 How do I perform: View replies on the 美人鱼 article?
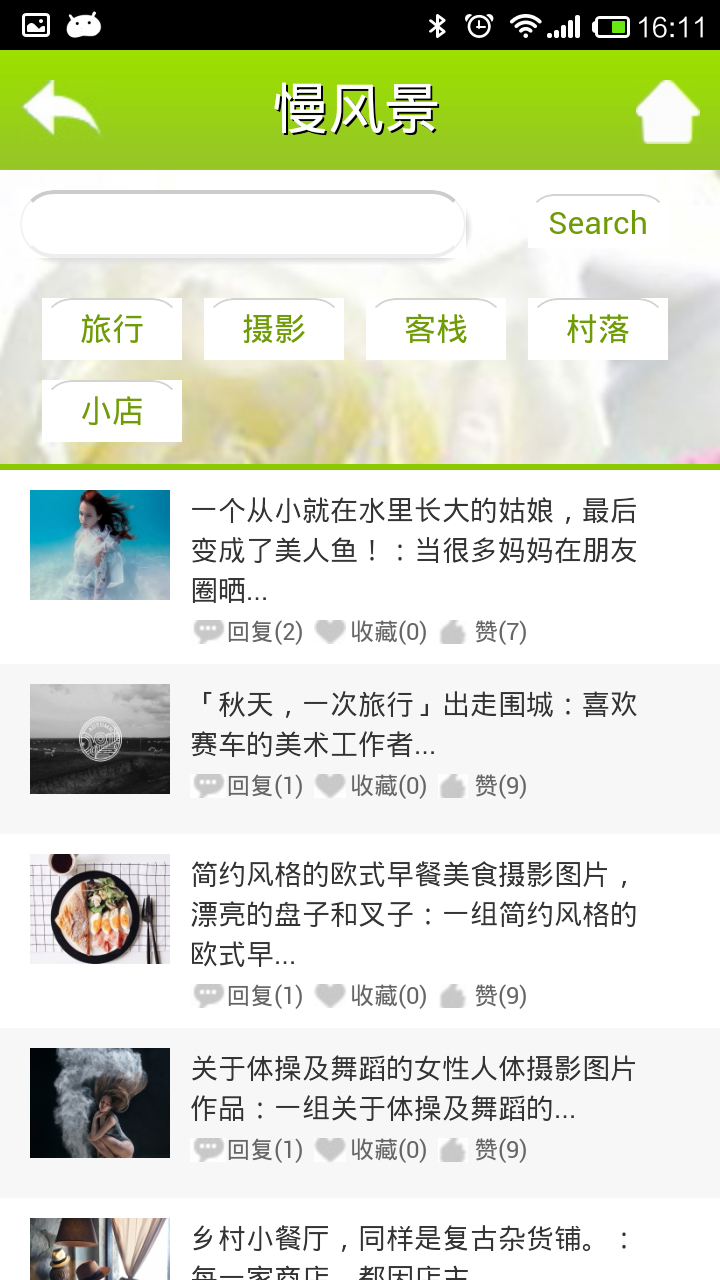(248, 632)
